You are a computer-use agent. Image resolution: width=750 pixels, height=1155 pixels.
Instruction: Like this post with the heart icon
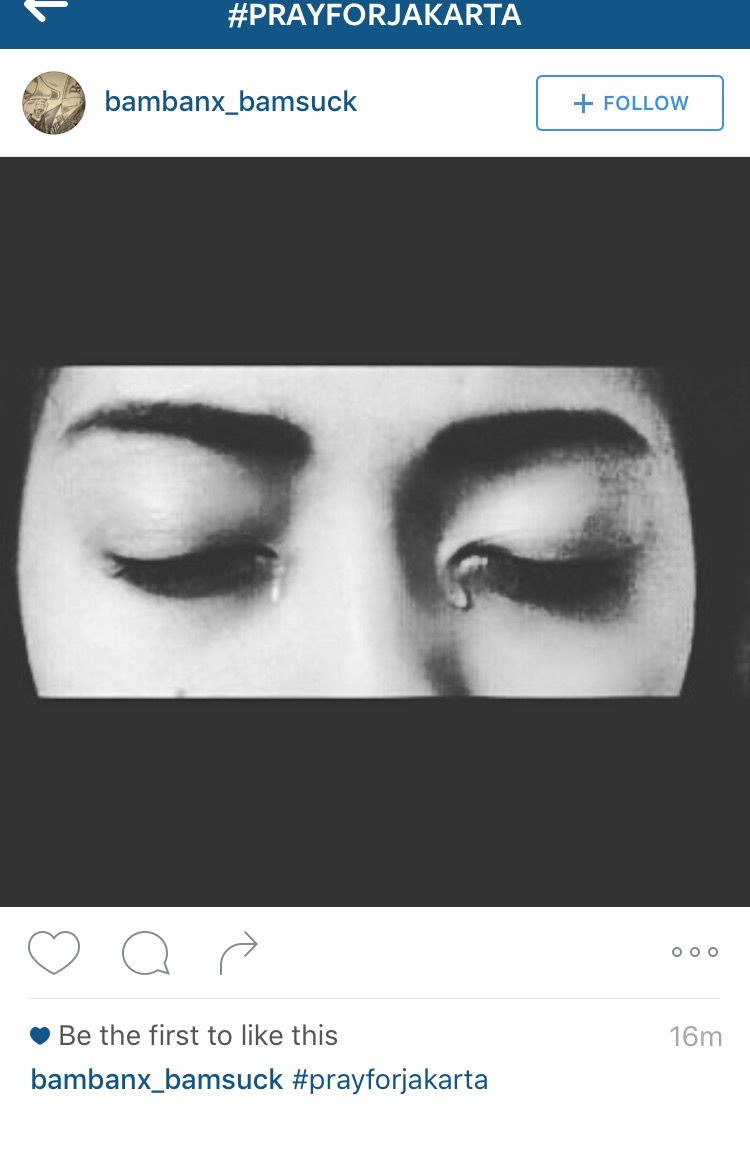(x=53, y=952)
